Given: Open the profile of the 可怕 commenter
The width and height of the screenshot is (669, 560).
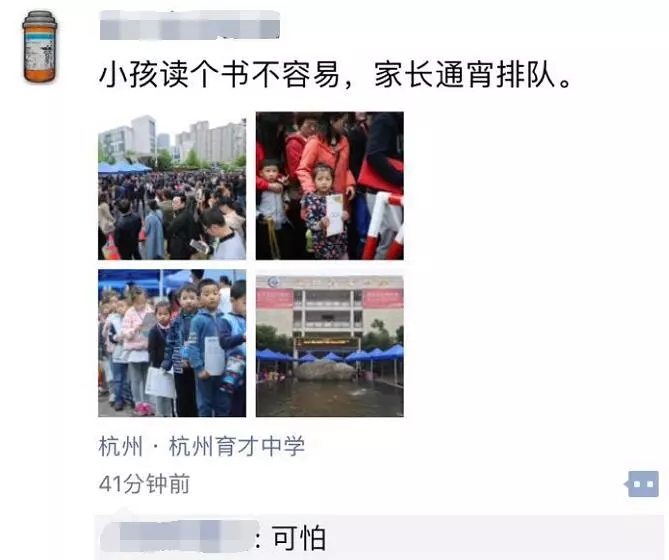Looking at the screenshot, I should click(x=176, y=539).
